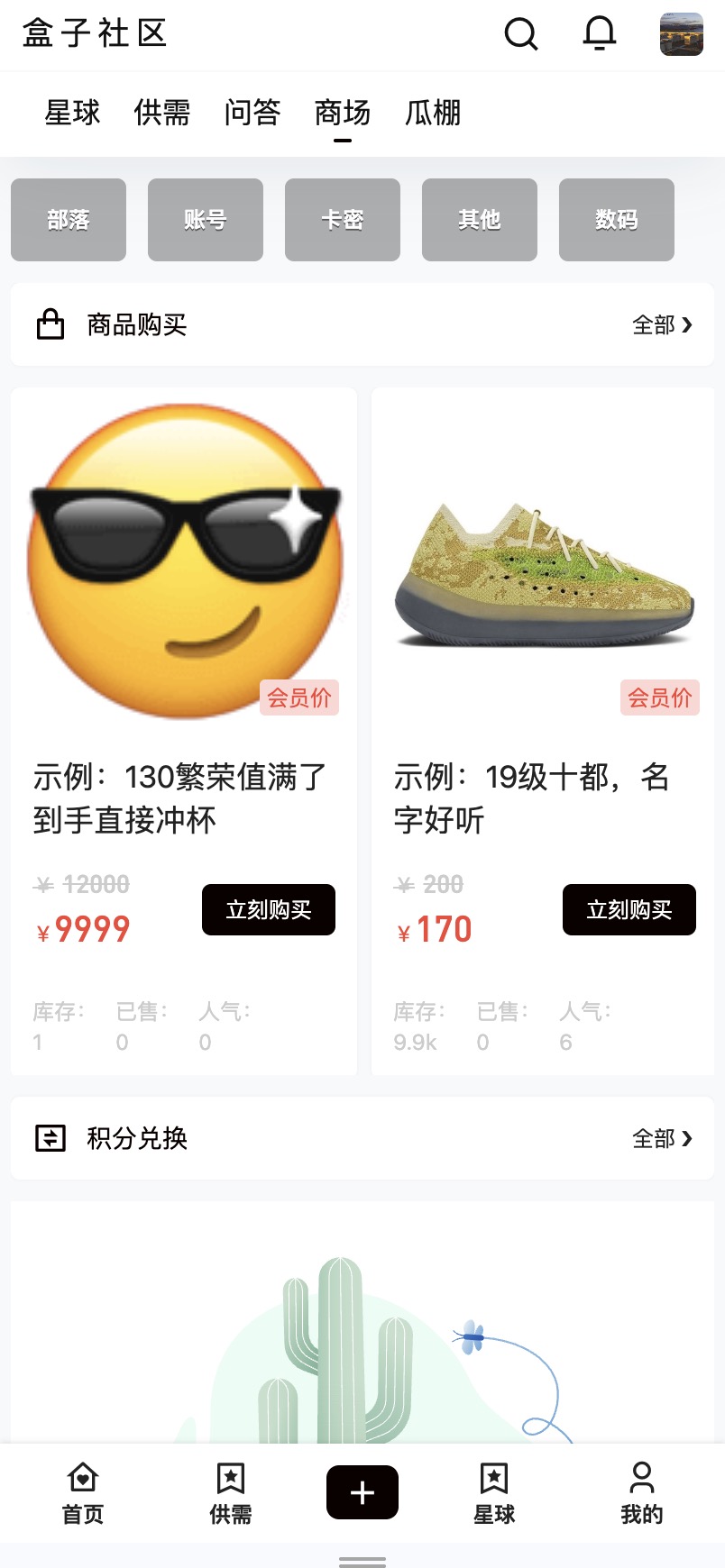Tap the 星球 star icon in bottom bar
The height and width of the screenshot is (1568, 725).
(493, 1477)
